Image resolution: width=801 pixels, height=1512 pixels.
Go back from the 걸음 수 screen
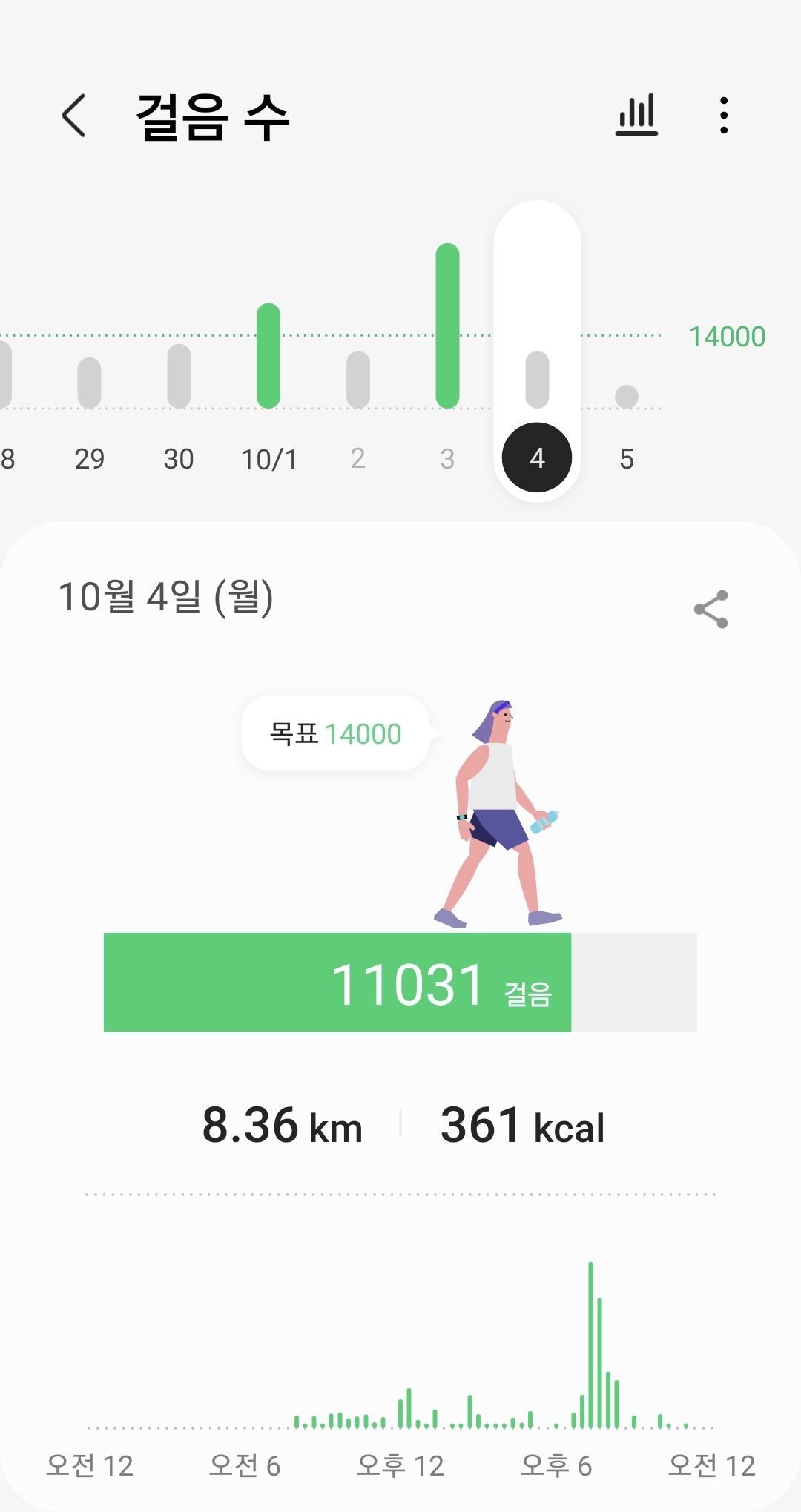pyautogui.click(x=73, y=116)
